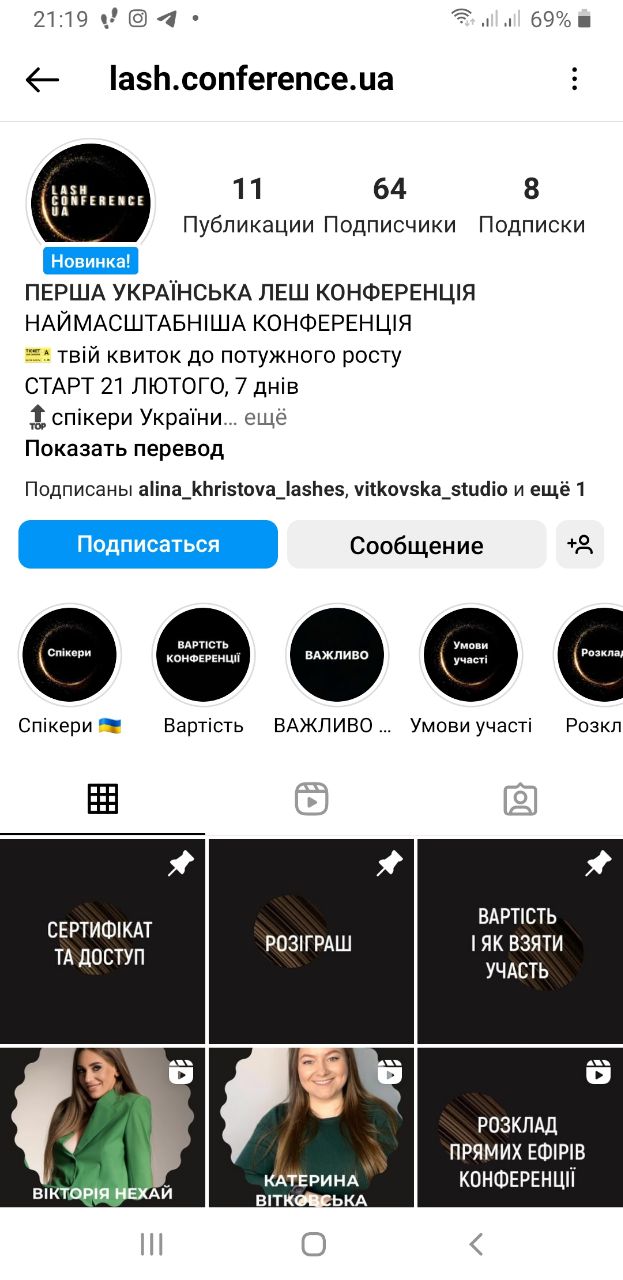The width and height of the screenshot is (623, 1280).
Task: Open the ВАЖЛИВО story highlight
Action: [x=337, y=655]
